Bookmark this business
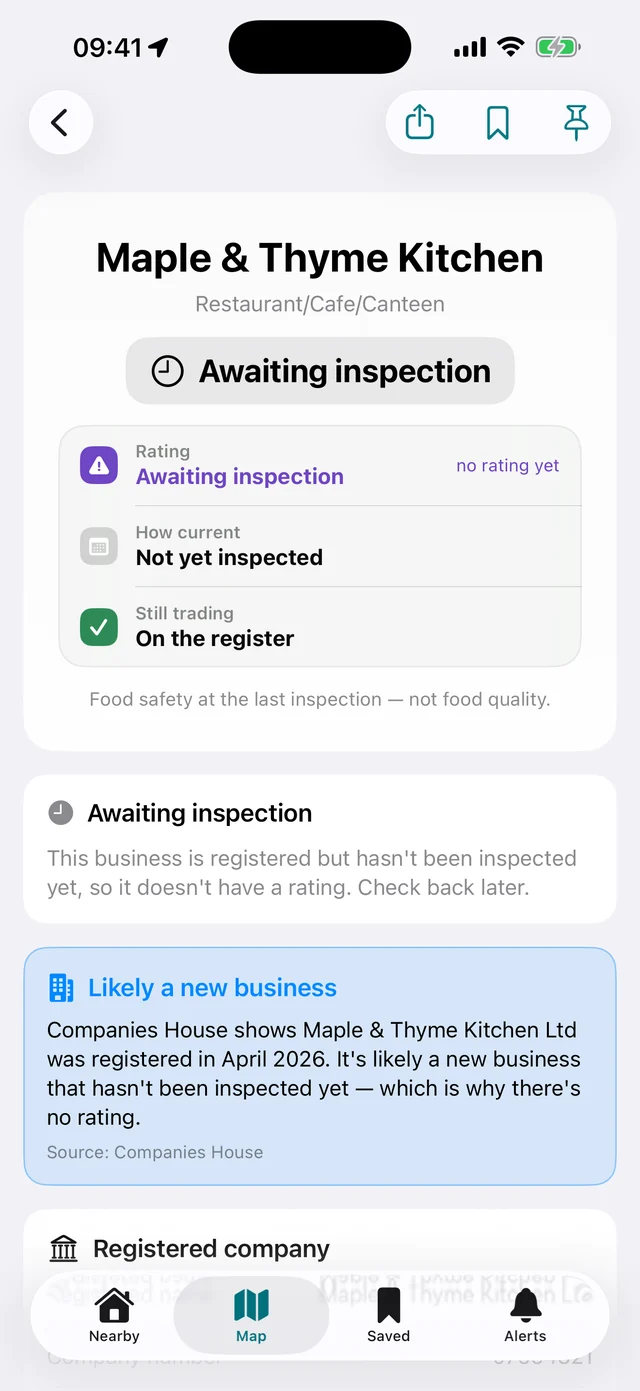 (x=498, y=123)
